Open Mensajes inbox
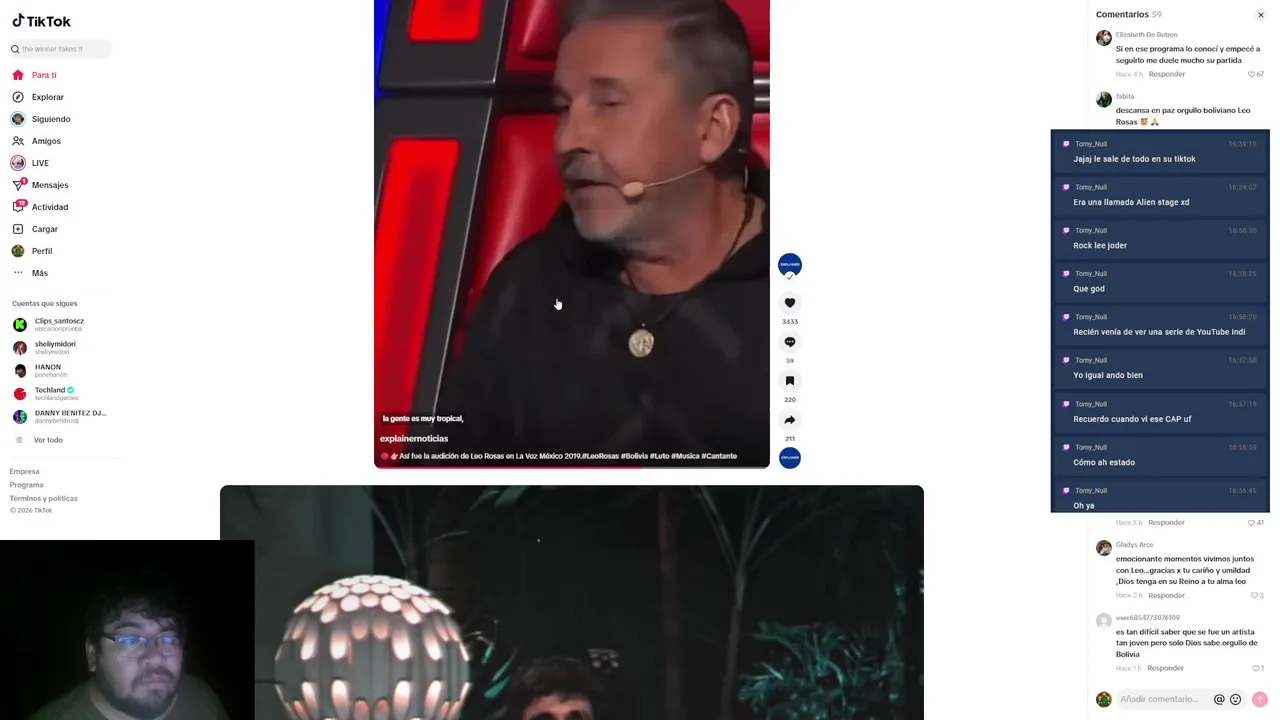Screen dimensions: 1280x720 [49, 185]
